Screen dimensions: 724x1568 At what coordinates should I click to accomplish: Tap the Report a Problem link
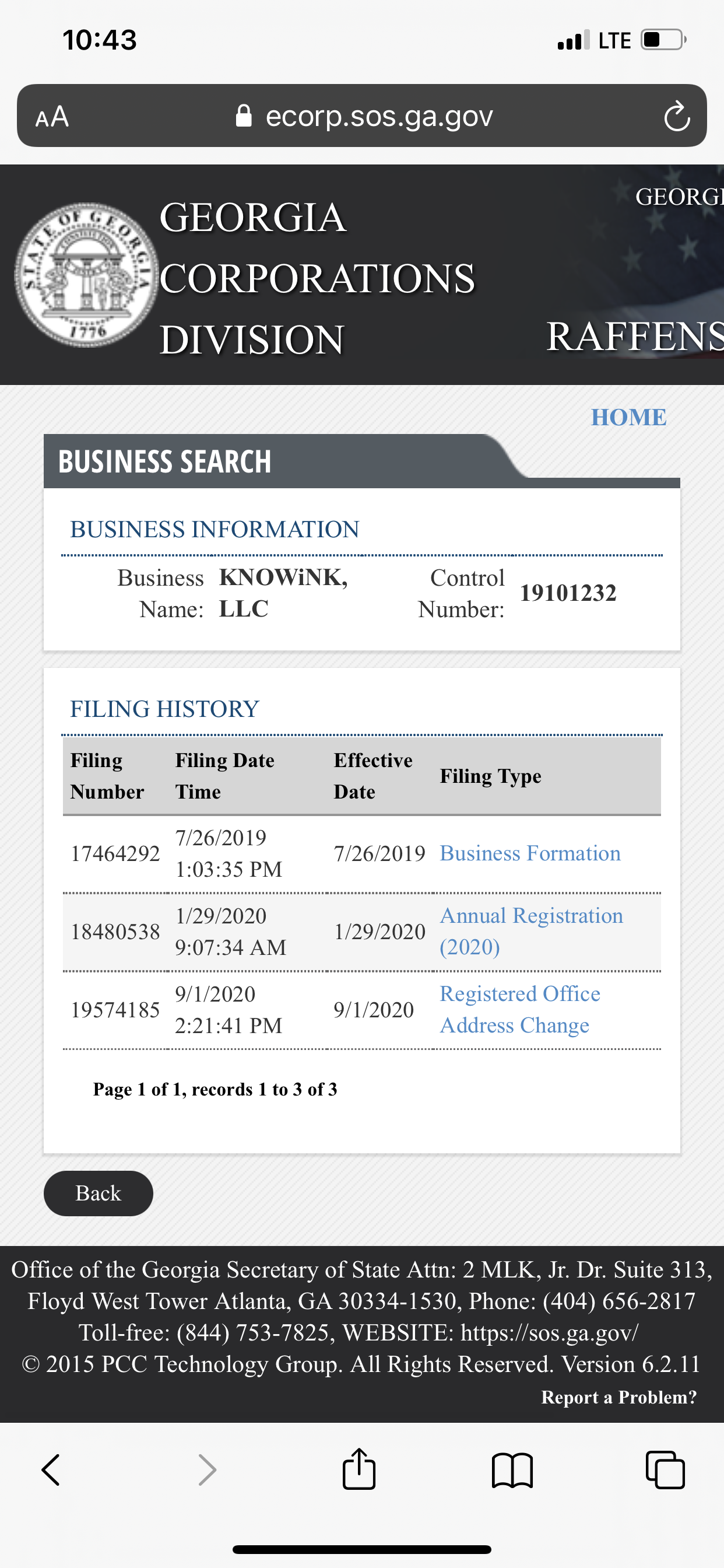(x=618, y=1397)
